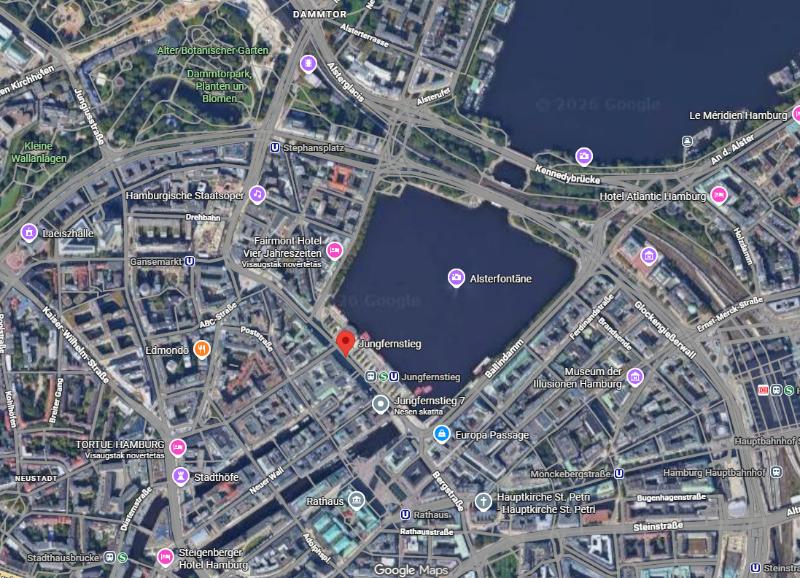Tap the Rathaus landmark marker

point(357,500)
